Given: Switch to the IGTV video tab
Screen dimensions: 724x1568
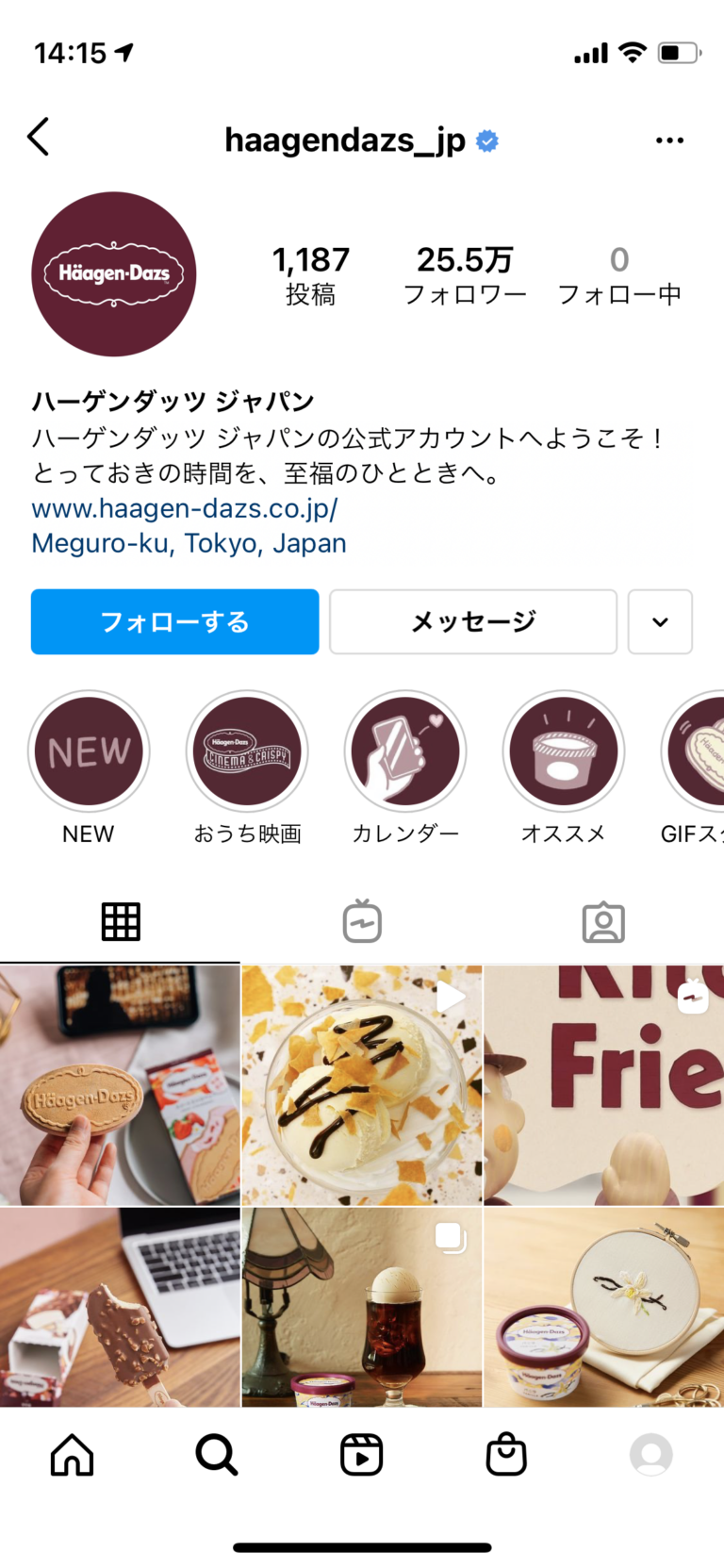Looking at the screenshot, I should coord(362,921).
